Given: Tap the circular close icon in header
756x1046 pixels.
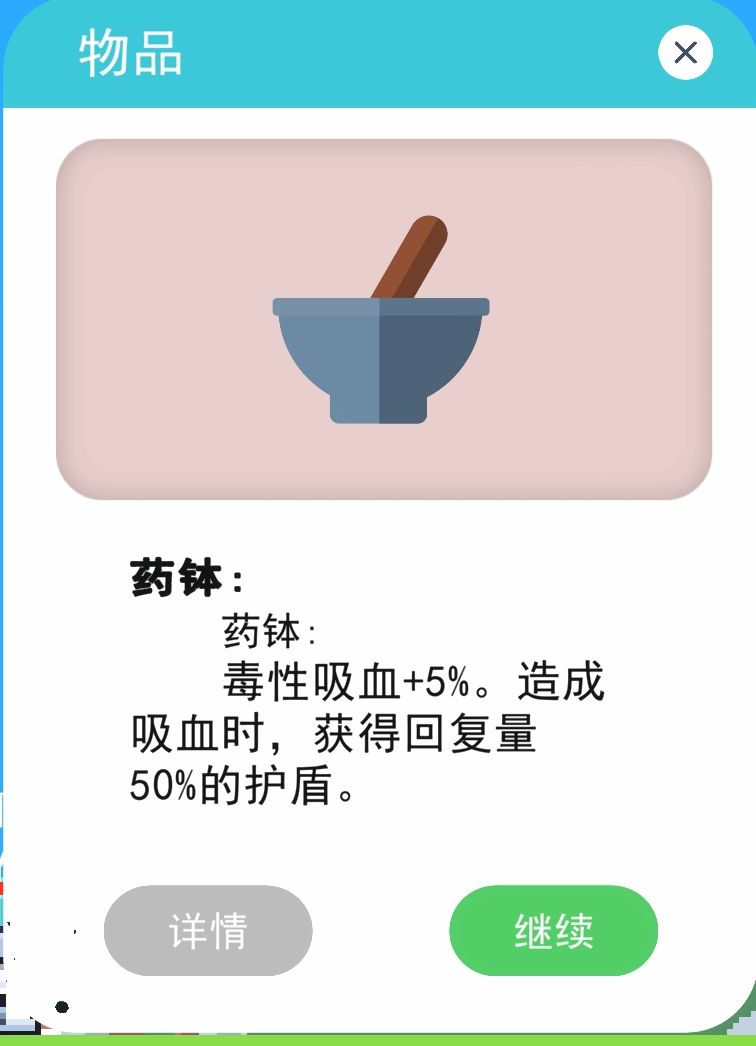Looking at the screenshot, I should (x=686, y=53).
